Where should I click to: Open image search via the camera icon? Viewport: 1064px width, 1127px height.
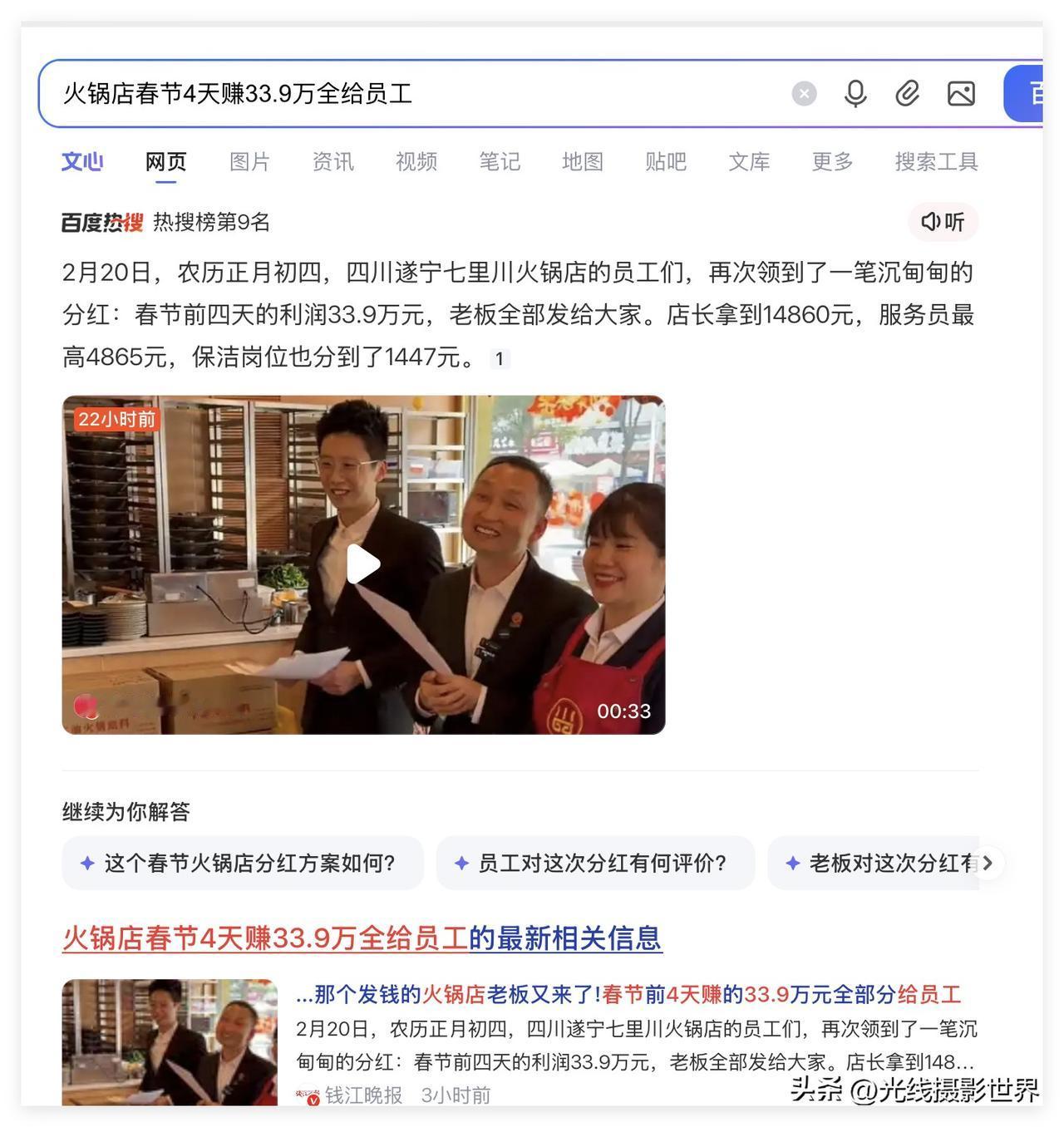point(961,93)
